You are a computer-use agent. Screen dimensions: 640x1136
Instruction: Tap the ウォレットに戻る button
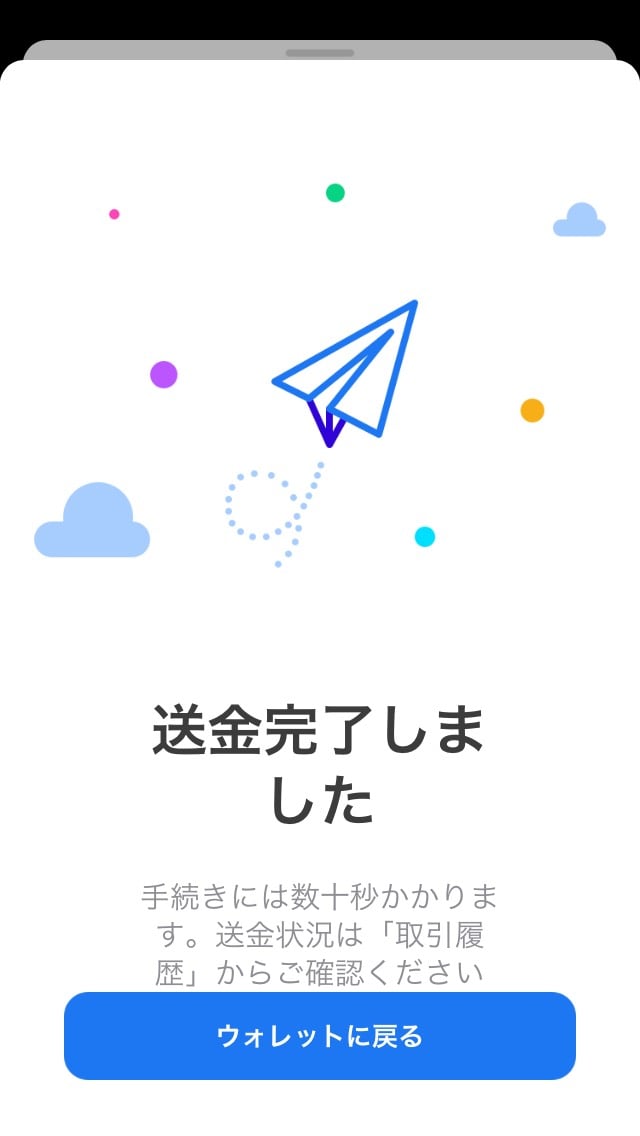(320, 1036)
